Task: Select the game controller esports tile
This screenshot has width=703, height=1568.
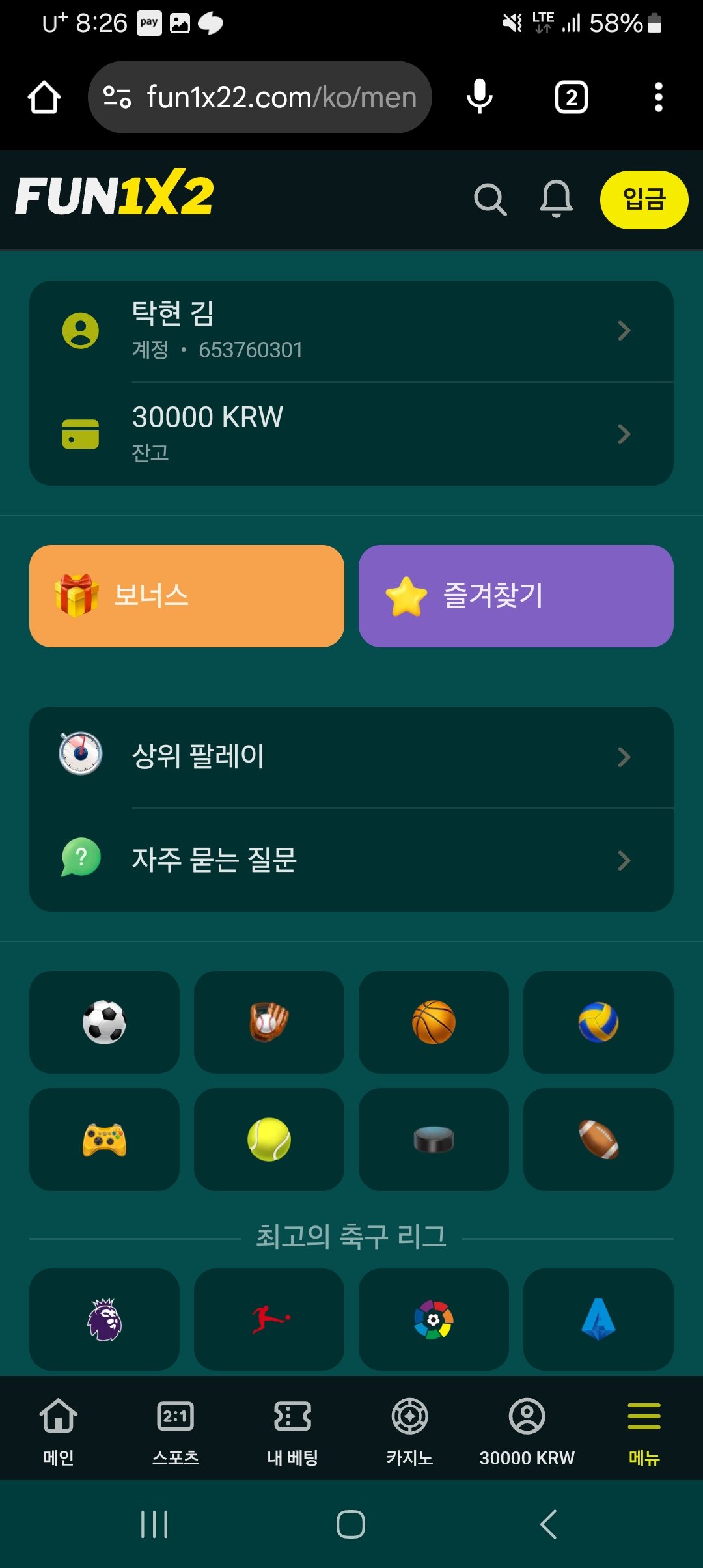Action: [x=104, y=1140]
